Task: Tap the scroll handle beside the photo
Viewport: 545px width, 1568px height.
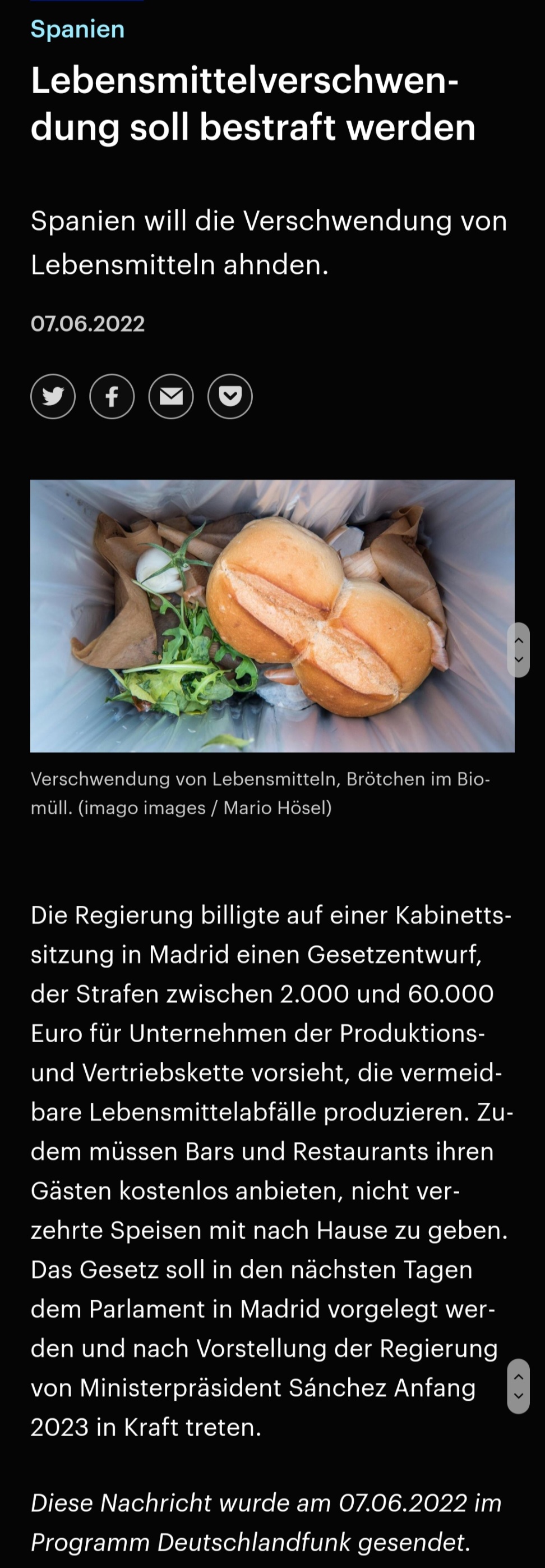Action: coord(519,650)
